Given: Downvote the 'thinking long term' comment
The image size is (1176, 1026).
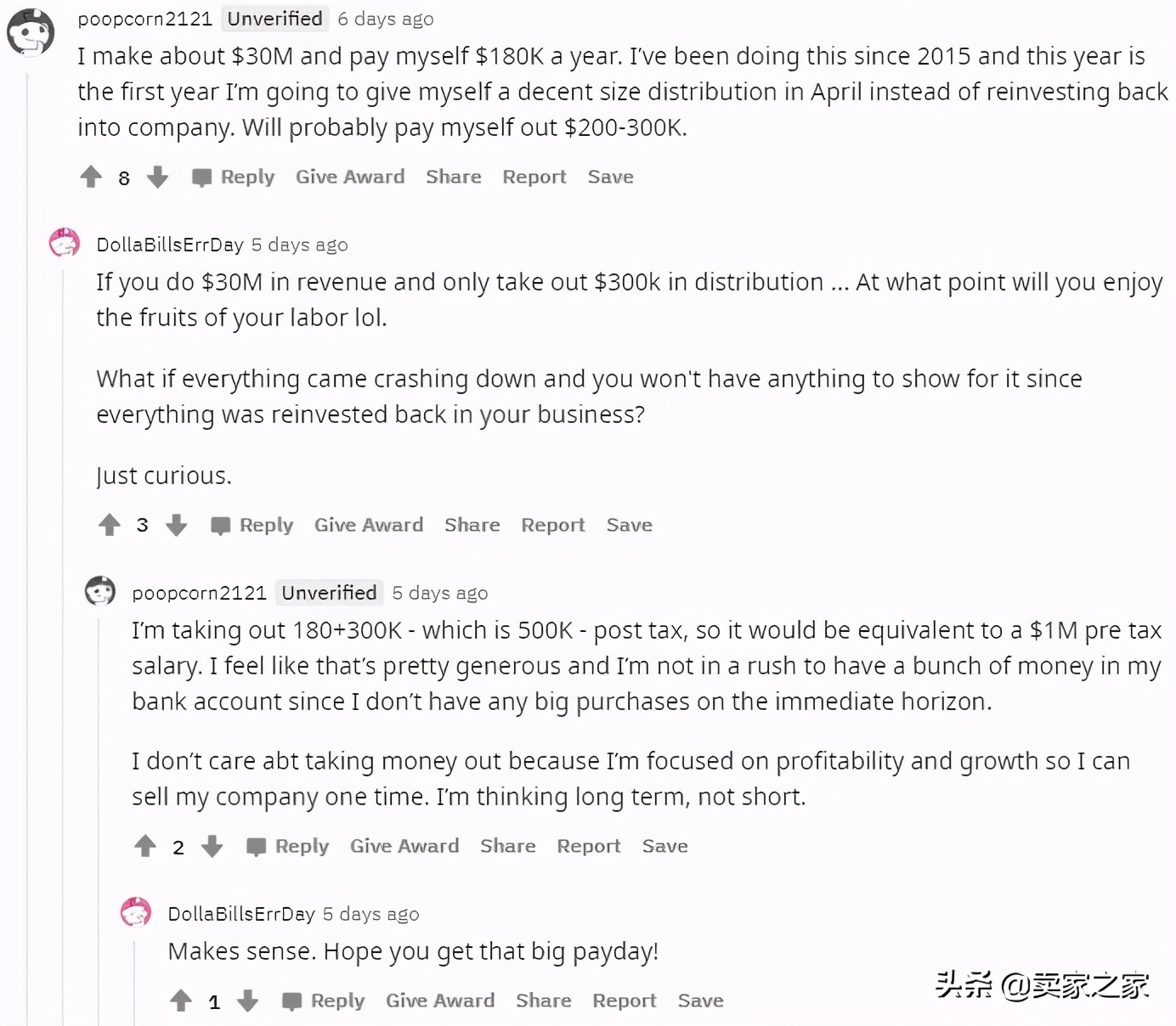Looking at the screenshot, I should pyautogui.click(x=212, y=846).
